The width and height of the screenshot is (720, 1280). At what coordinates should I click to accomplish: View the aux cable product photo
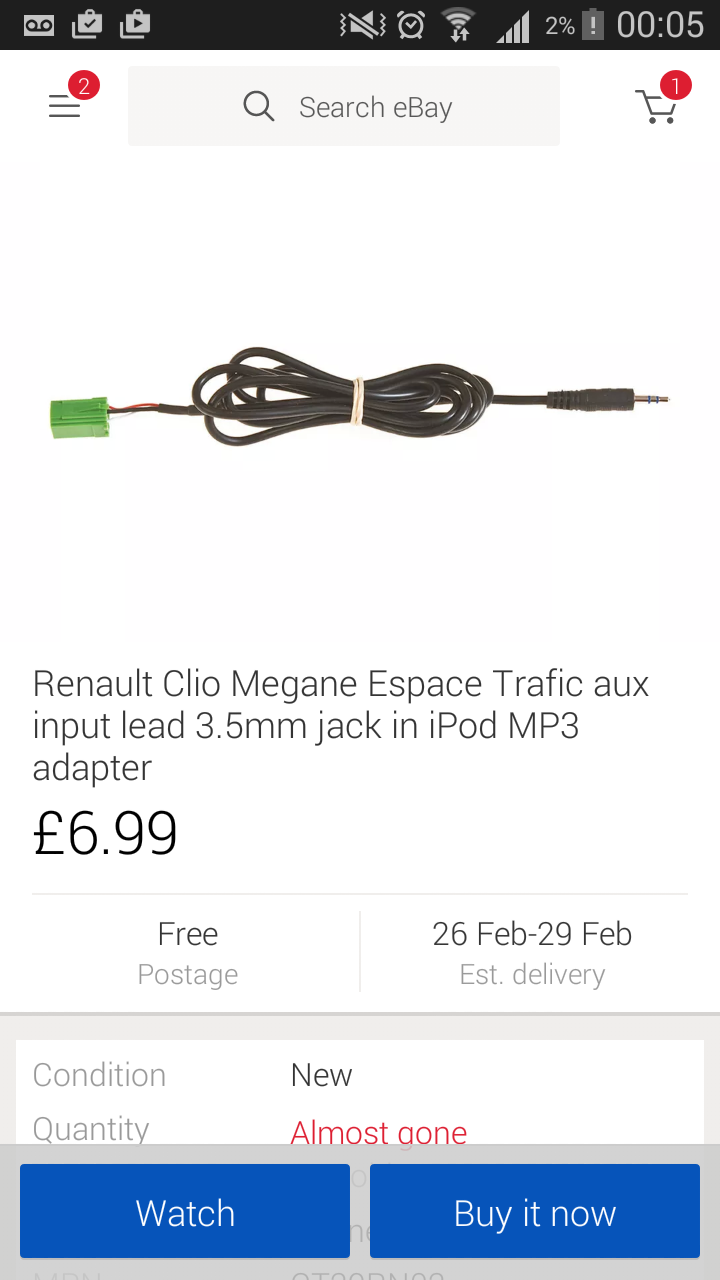(x=360, y=398)
